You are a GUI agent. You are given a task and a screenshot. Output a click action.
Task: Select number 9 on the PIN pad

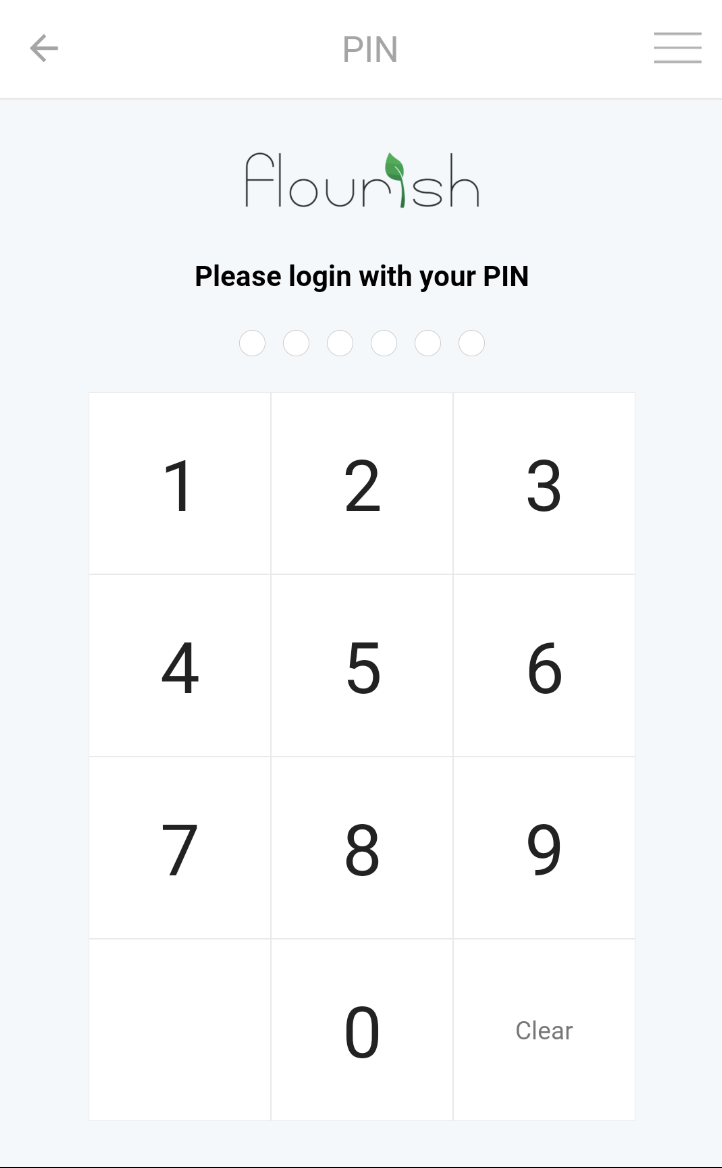coord(545,848)
